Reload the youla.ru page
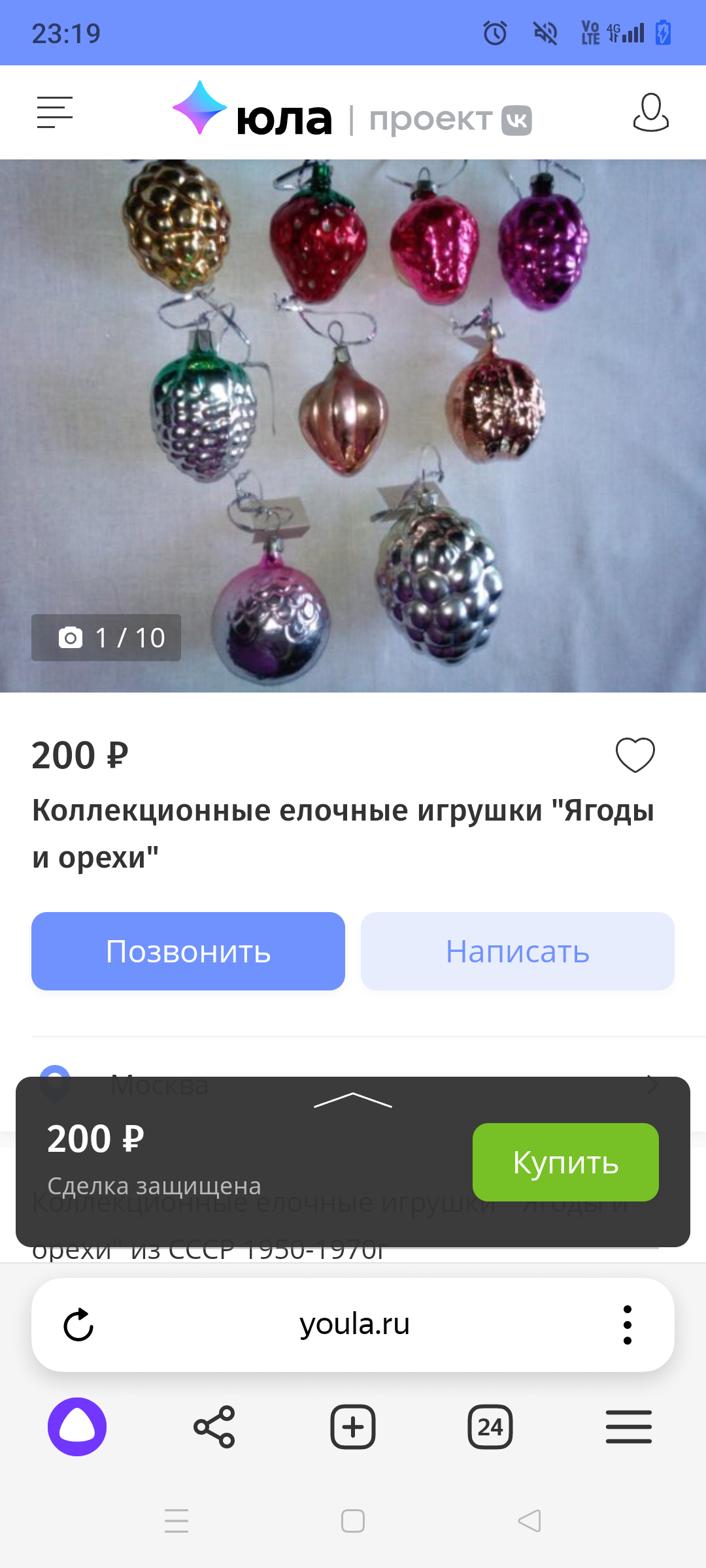 pos(78,1325)
